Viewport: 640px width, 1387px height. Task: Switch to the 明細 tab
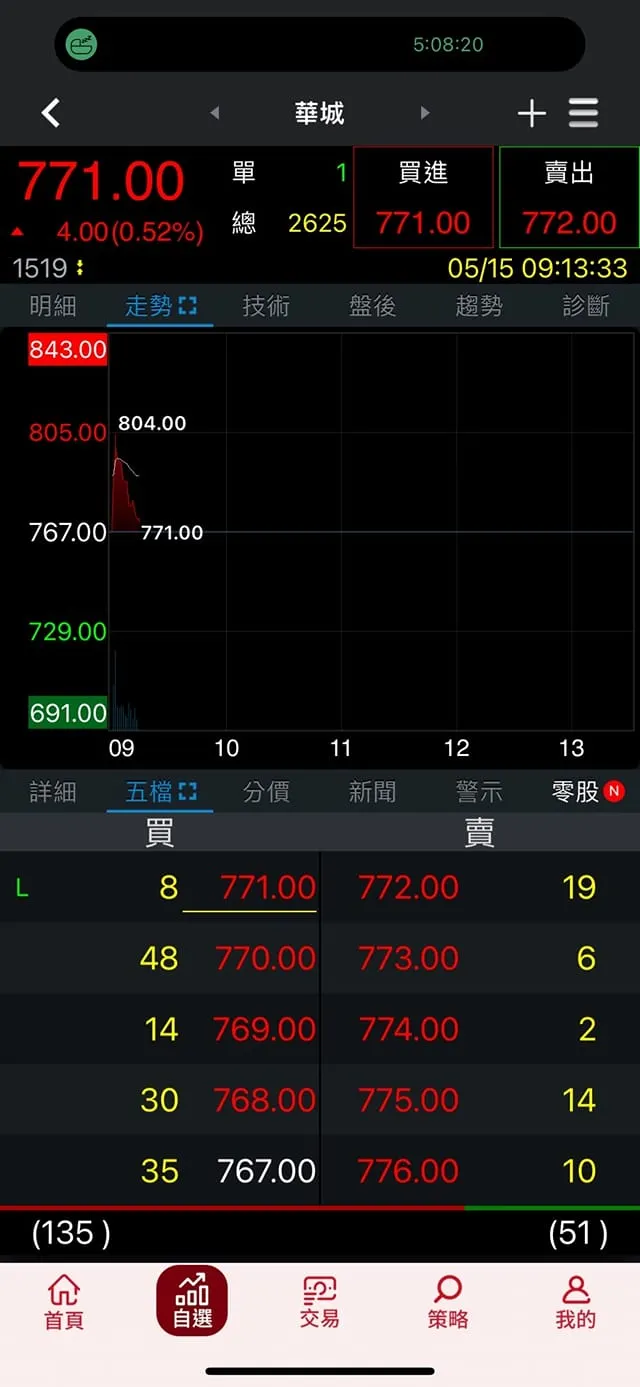pyautogui.click(x=53, y=306)
